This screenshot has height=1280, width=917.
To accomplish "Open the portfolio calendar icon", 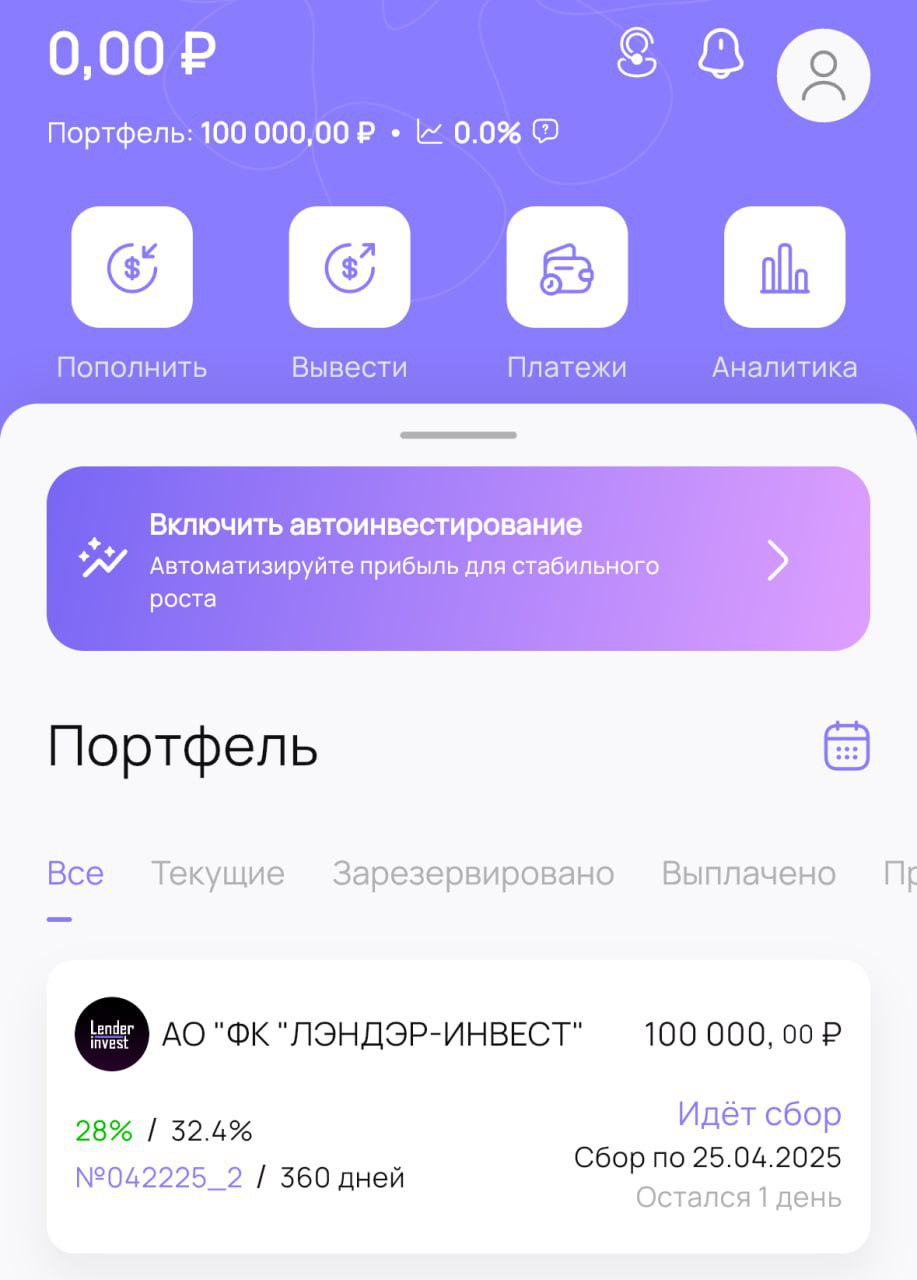I will coord(846,746).
